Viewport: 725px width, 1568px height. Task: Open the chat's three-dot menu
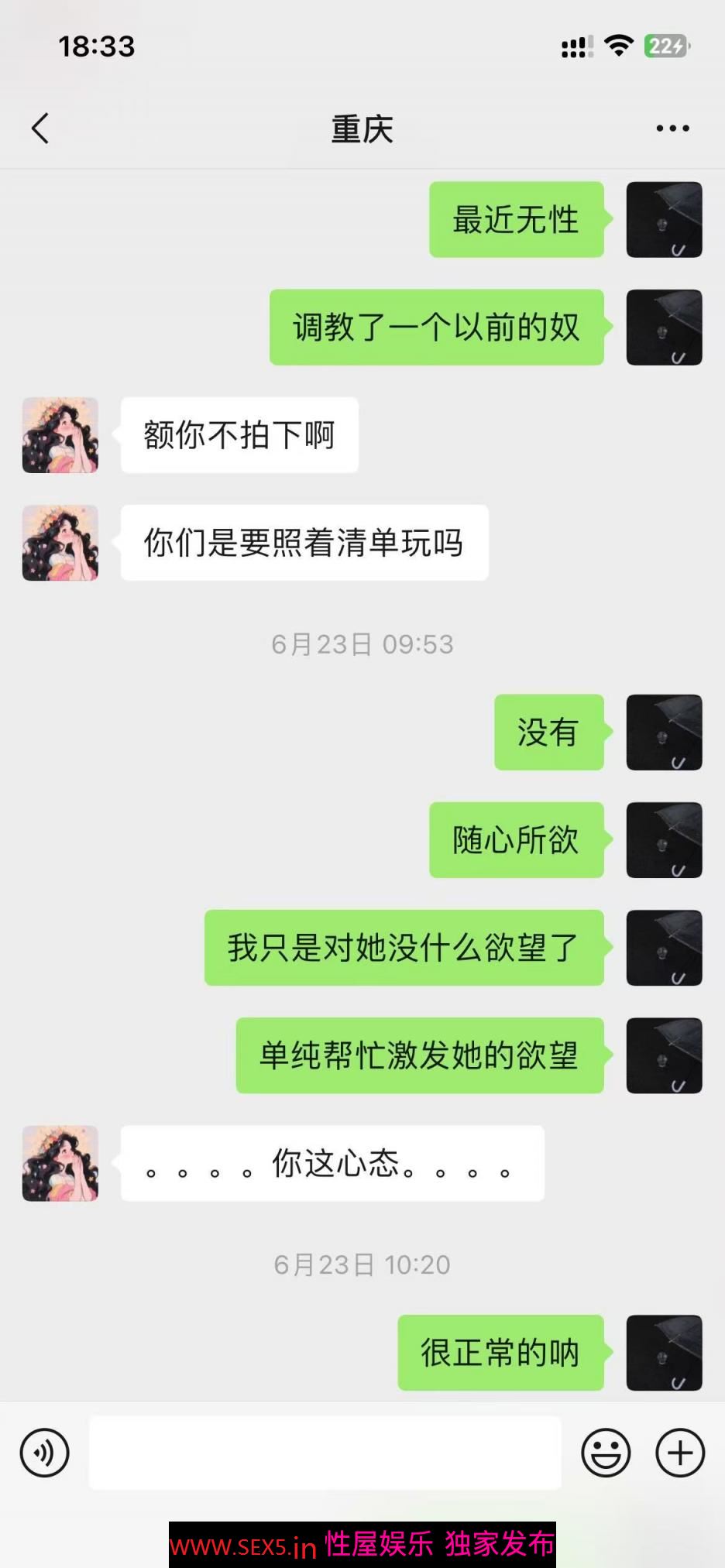(x=672, y=129)
